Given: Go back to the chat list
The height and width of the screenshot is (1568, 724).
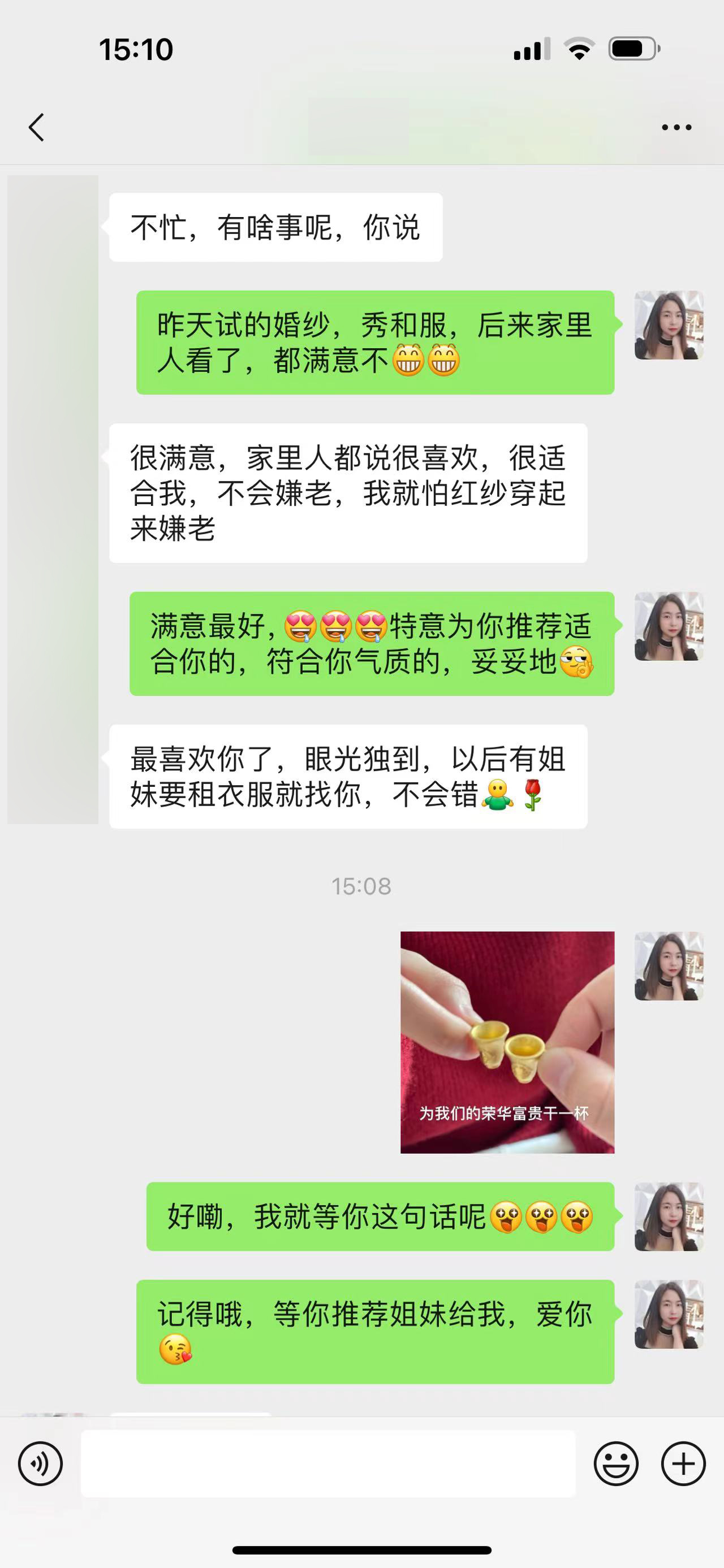Looking at the screenshot, I should coord(37,127).
